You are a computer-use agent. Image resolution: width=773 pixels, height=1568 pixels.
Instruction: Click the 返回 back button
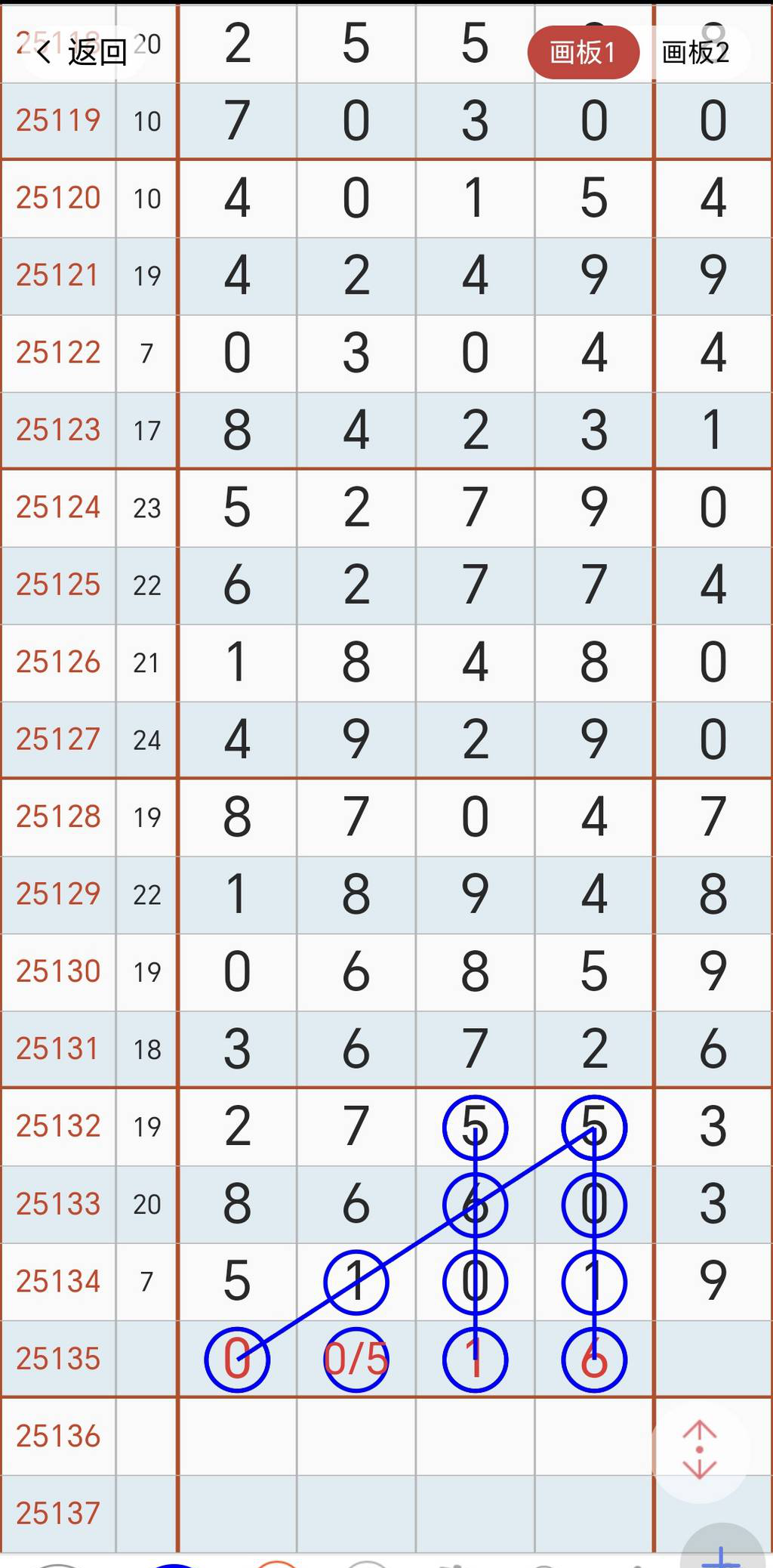pyautogui.click(x=97, y=53)
